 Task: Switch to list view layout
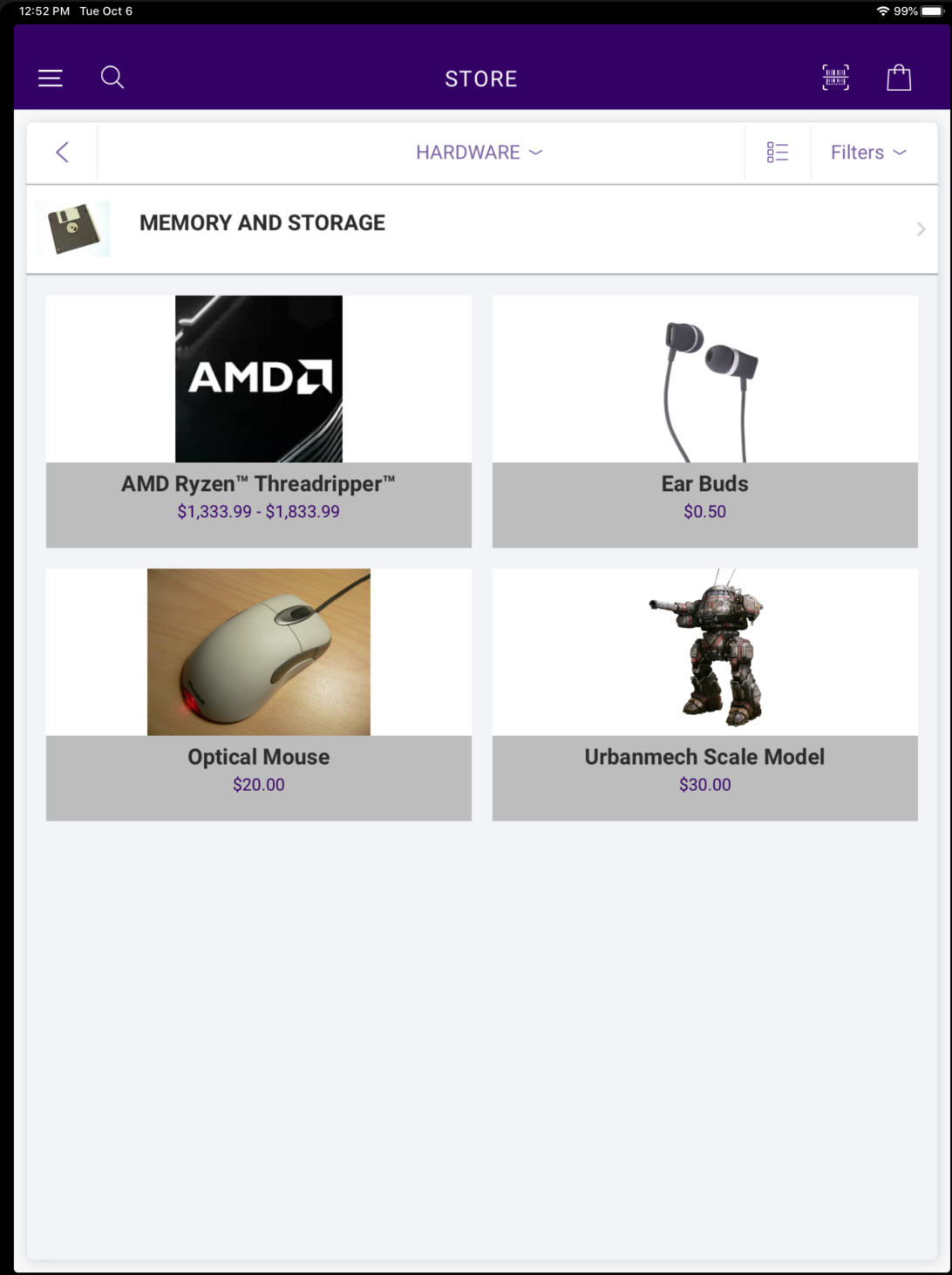(778, 153)
